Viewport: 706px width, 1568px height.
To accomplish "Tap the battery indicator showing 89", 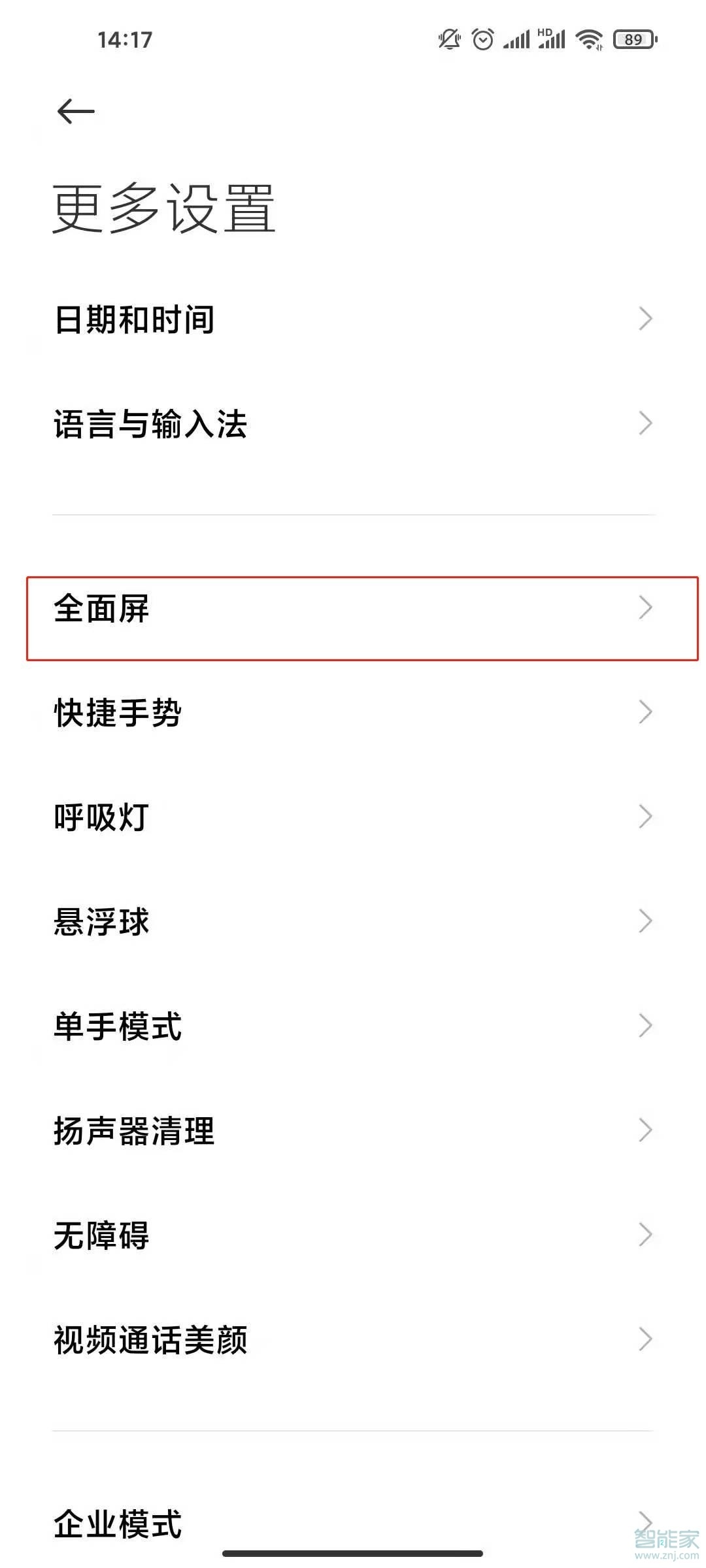I will pos(633,39).
